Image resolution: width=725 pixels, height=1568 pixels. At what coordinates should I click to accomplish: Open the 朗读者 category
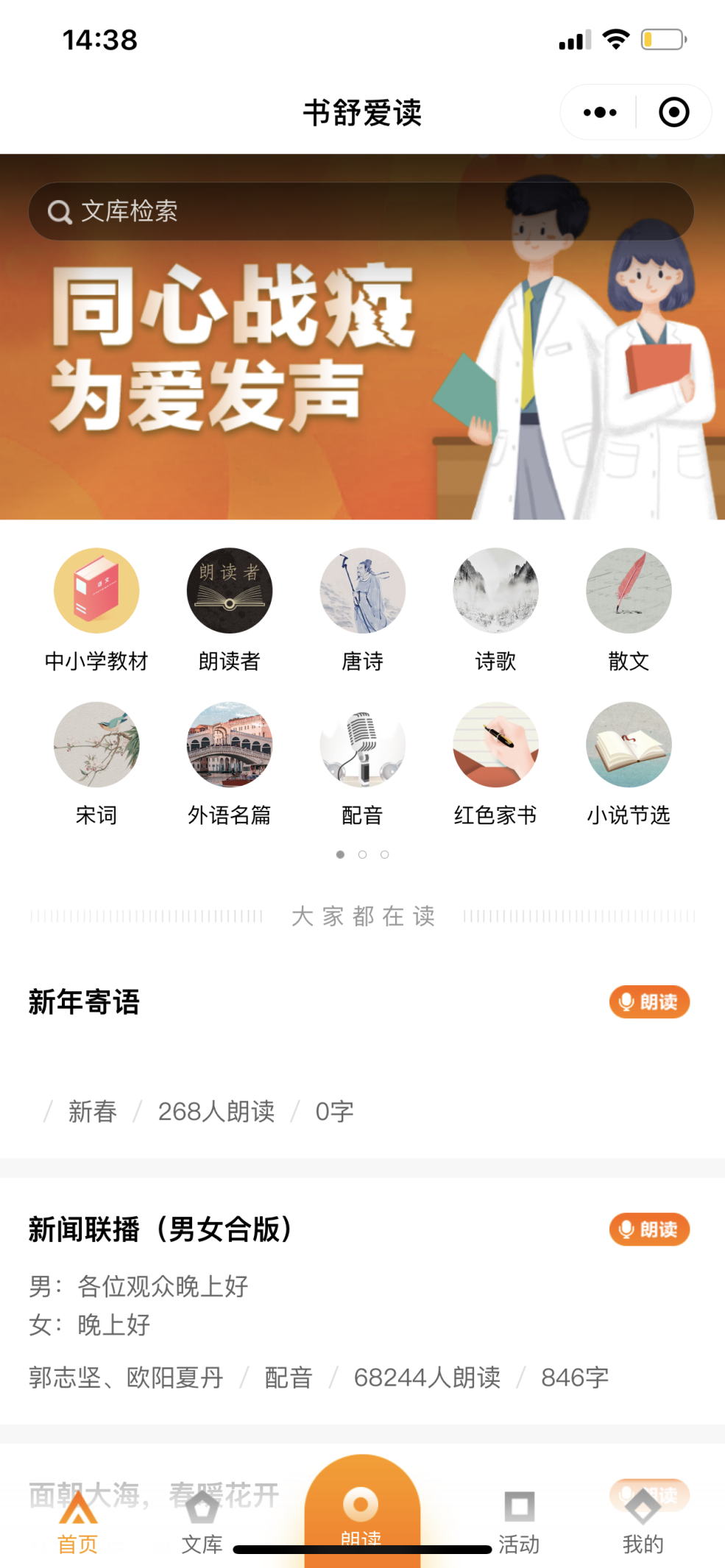[230, 591]
